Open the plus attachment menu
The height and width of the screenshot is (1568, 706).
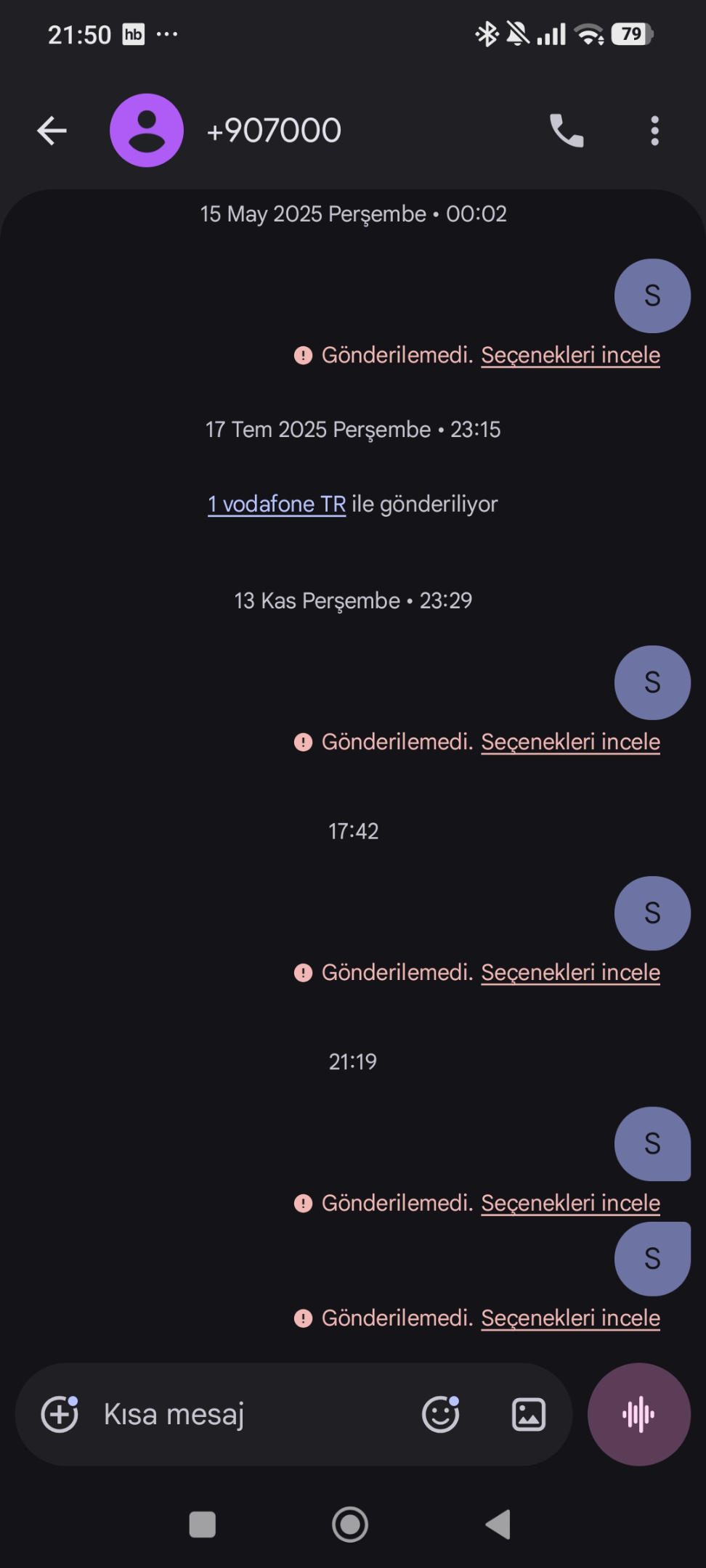click(60, 1414)
